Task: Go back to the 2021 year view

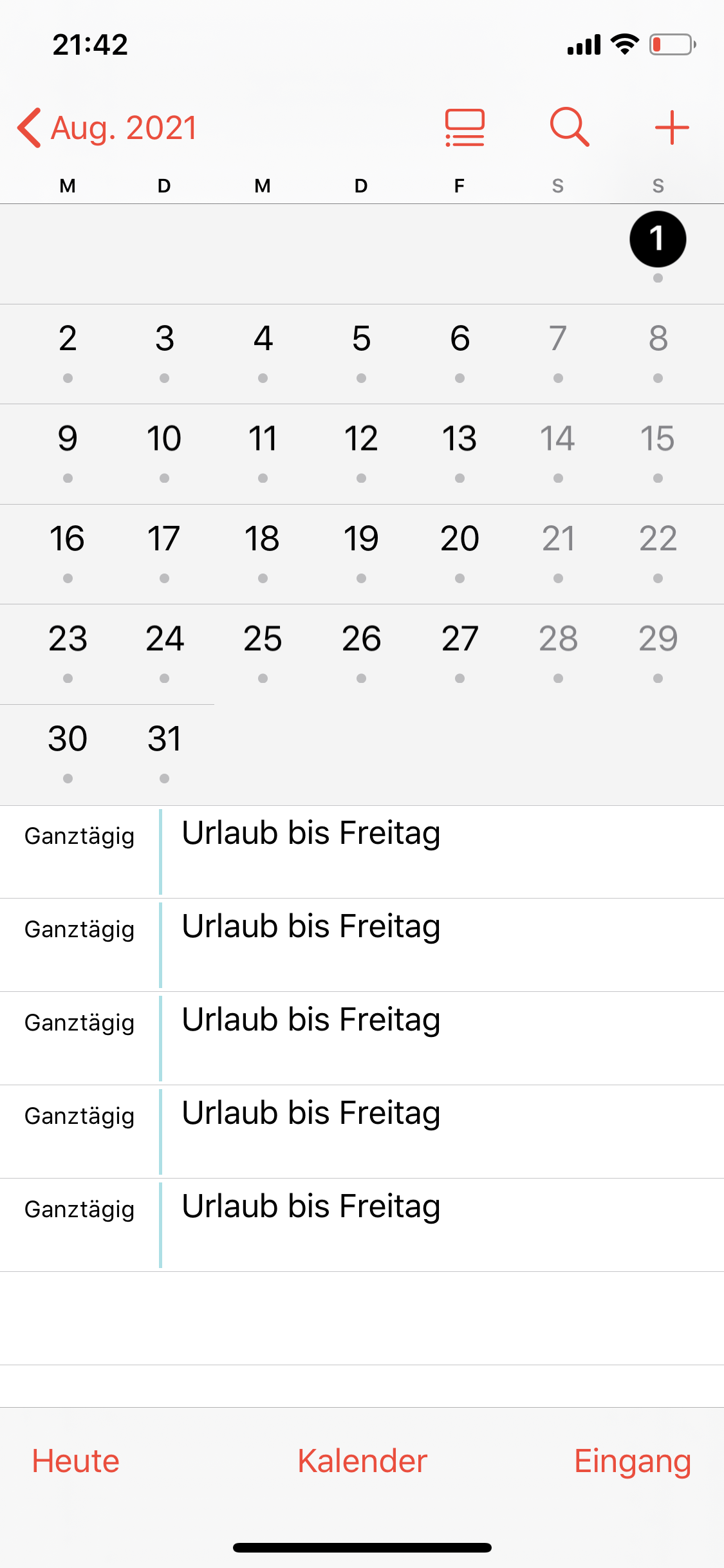Action: coord(107,127)
